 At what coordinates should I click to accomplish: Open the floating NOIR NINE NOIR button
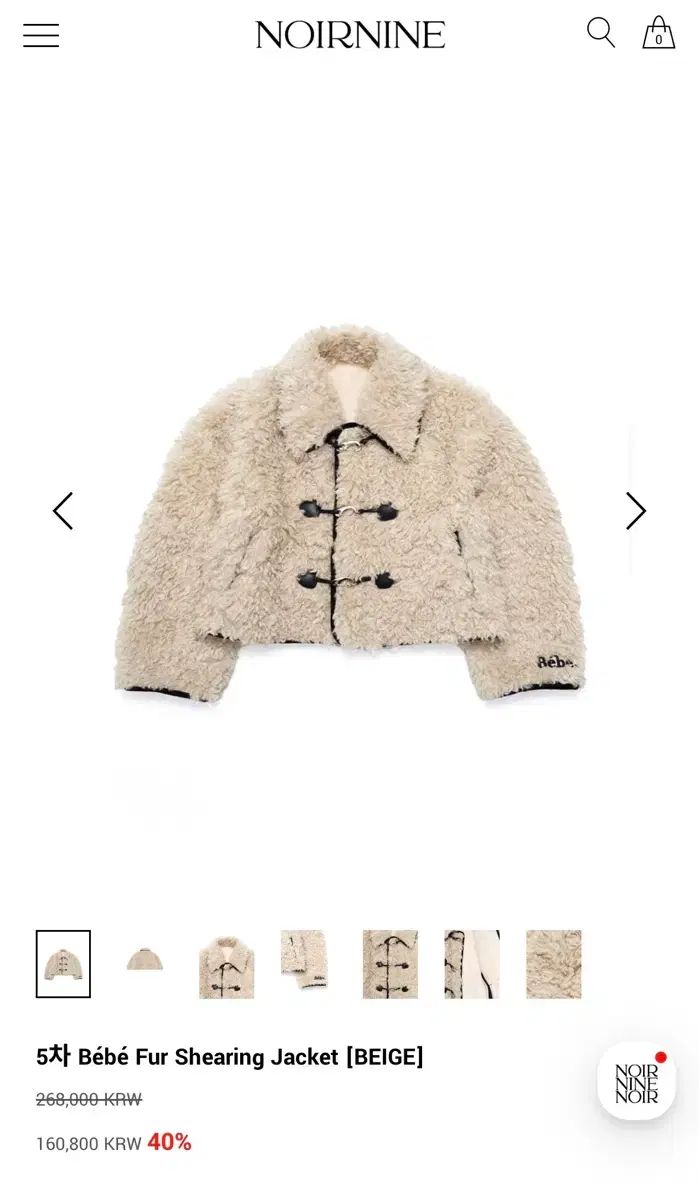(637, 1082)
